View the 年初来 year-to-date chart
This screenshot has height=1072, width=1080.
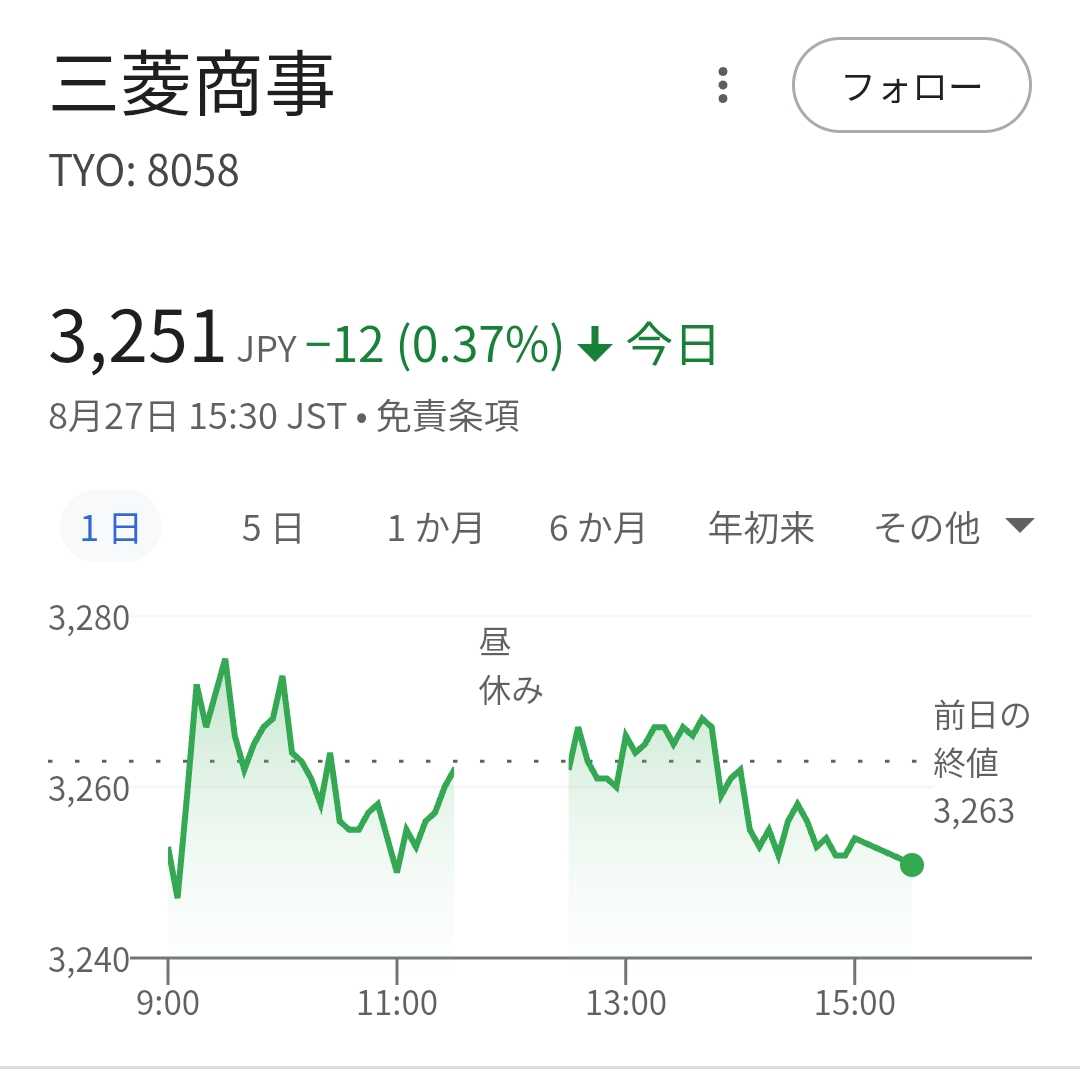[761, 527]
